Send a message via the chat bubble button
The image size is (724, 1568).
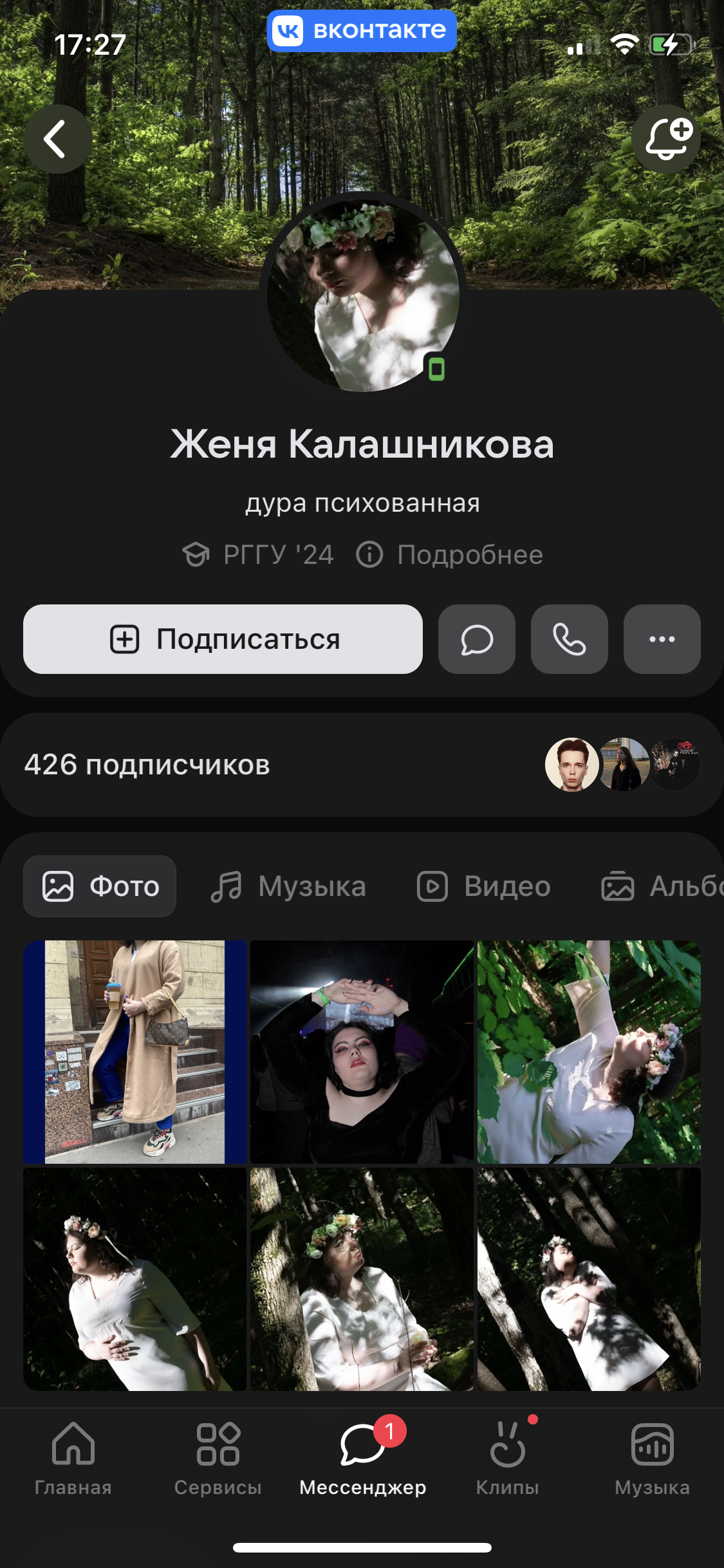(x=477, y=639)
